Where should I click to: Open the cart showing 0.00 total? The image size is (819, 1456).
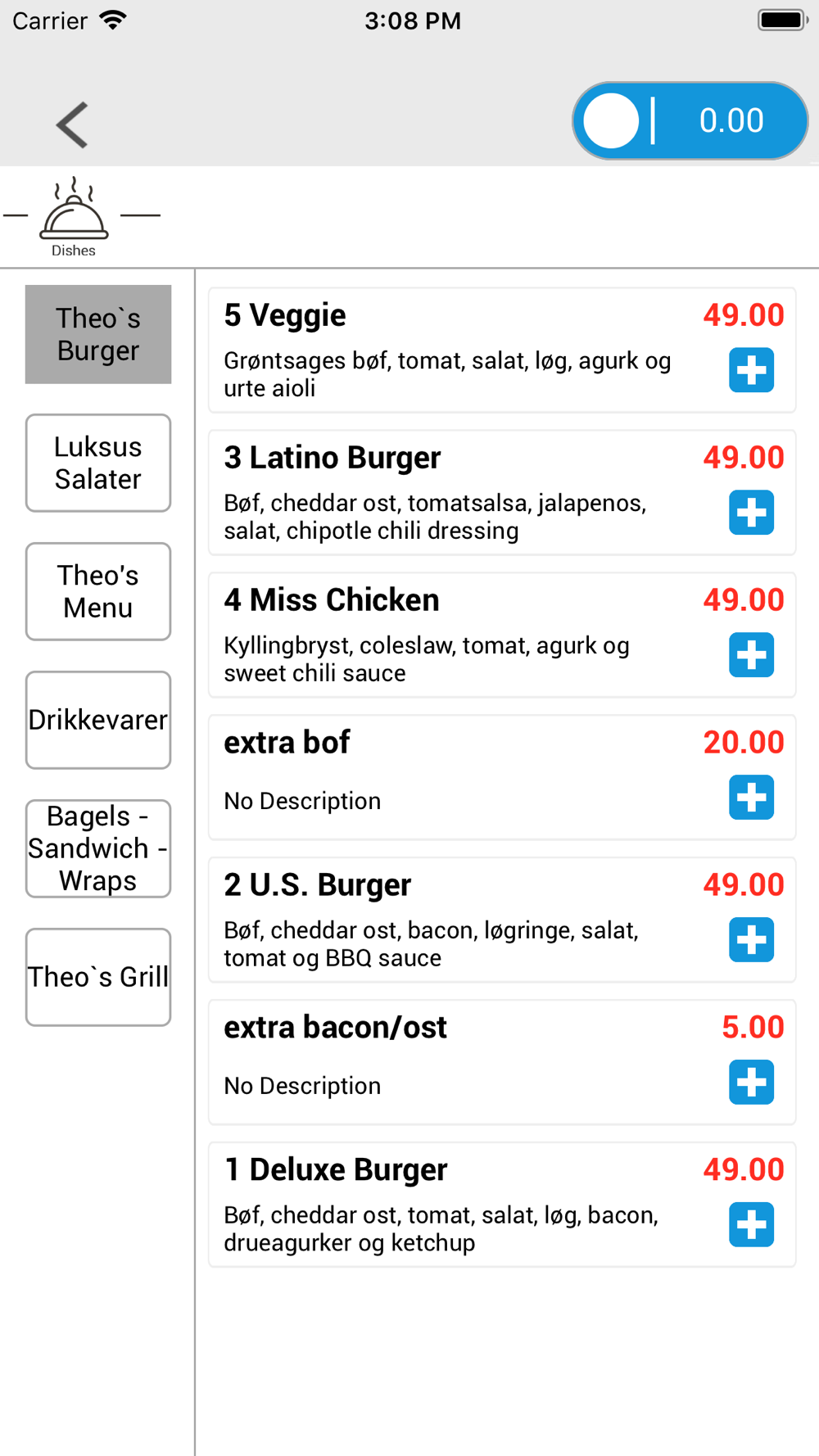tap(690, 121)
